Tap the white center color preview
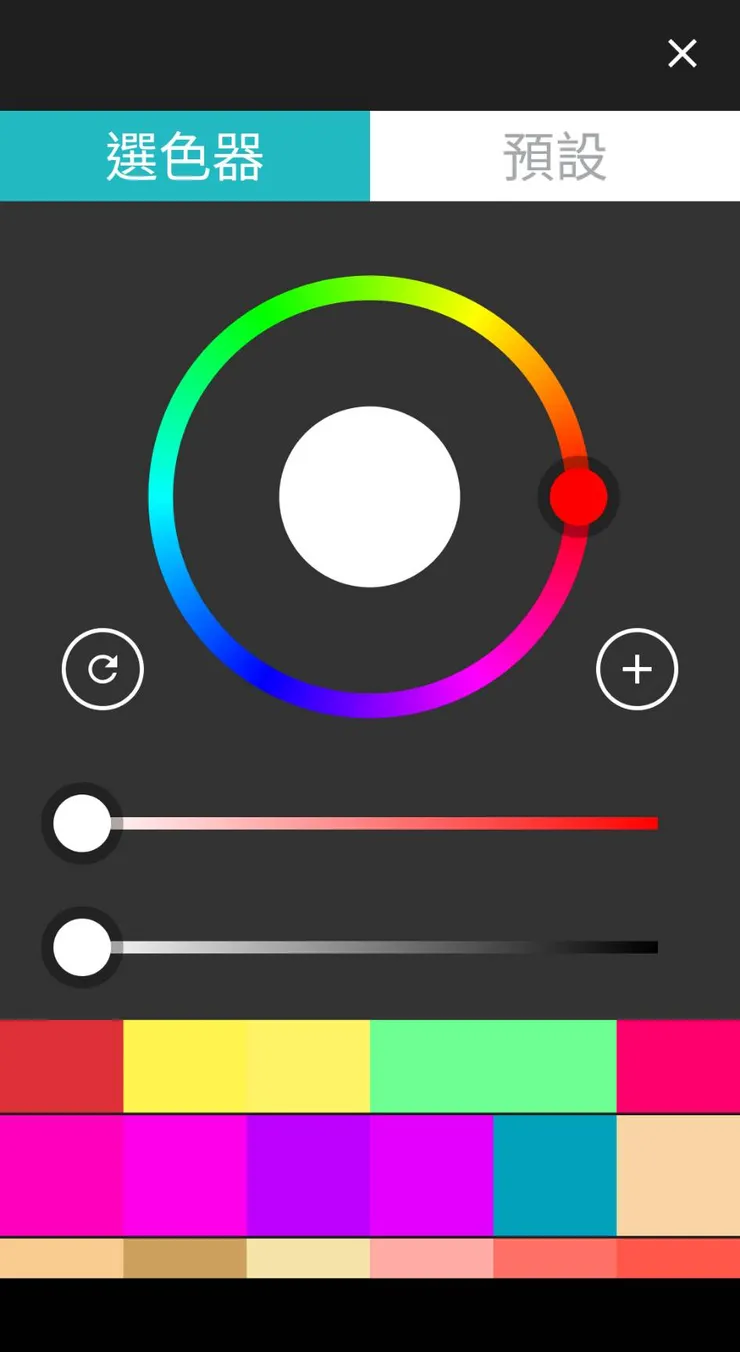This screenshot has height=1352, width=740. pyautogui.click(x=369, y=497)
